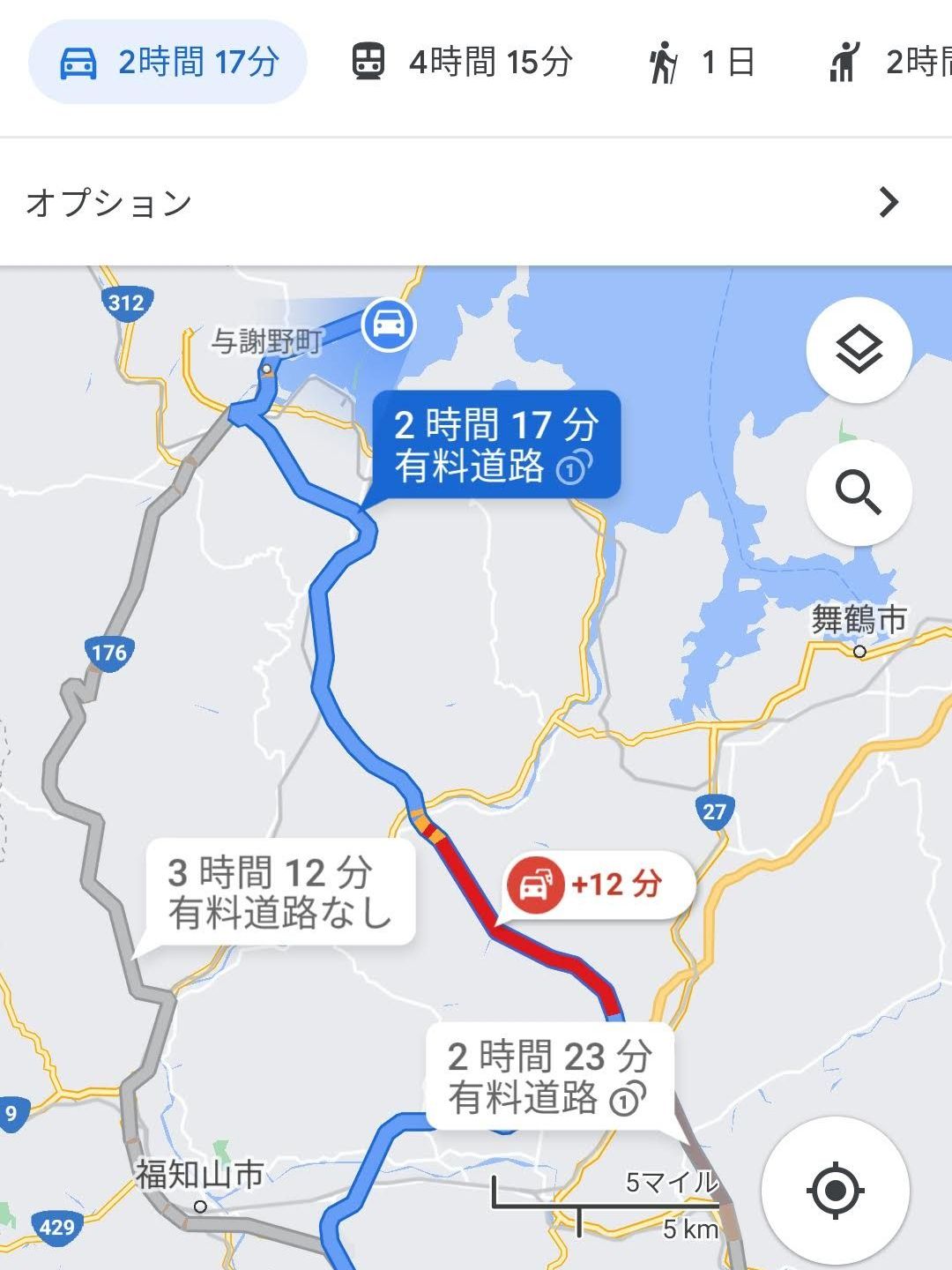Open map search with the magnifier icon
The image size is (952, 1270).
pos(859,494)
